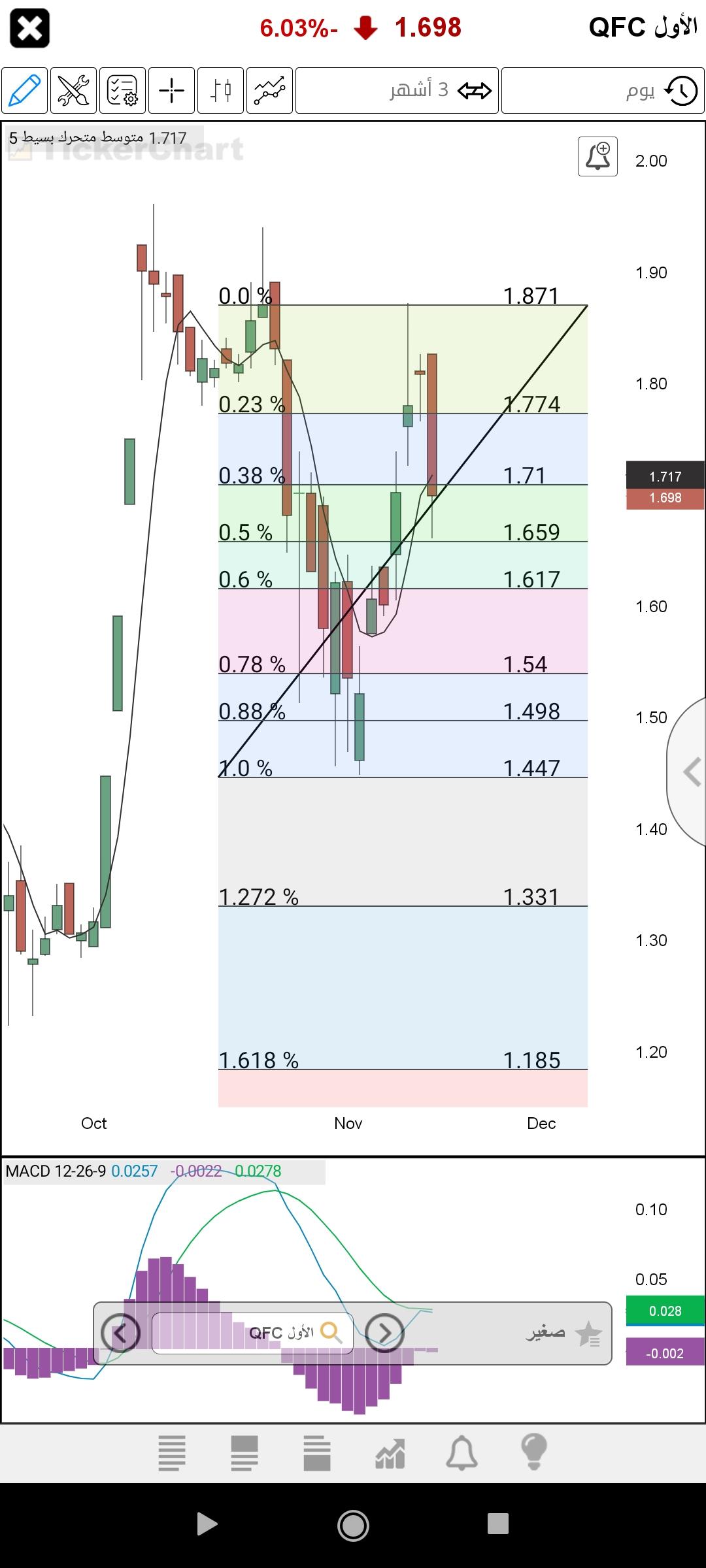The image size is (706, 1568).
Task: Open the checklist settings icon
Action: 122,90
